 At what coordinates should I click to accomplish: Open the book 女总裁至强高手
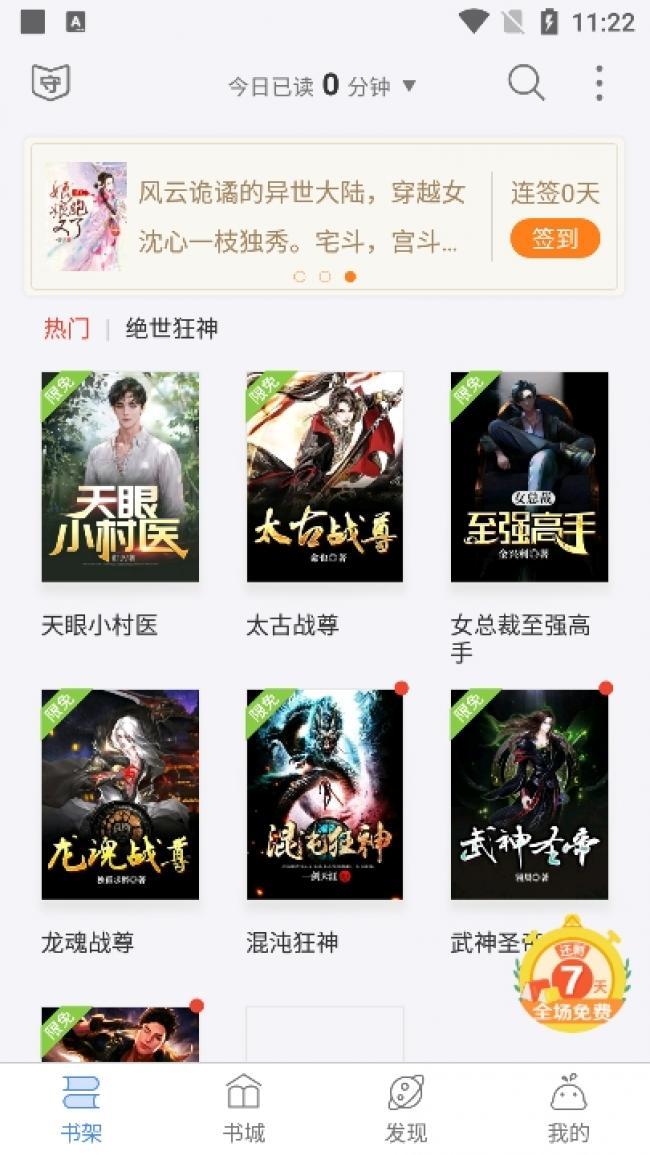[529, 477]
